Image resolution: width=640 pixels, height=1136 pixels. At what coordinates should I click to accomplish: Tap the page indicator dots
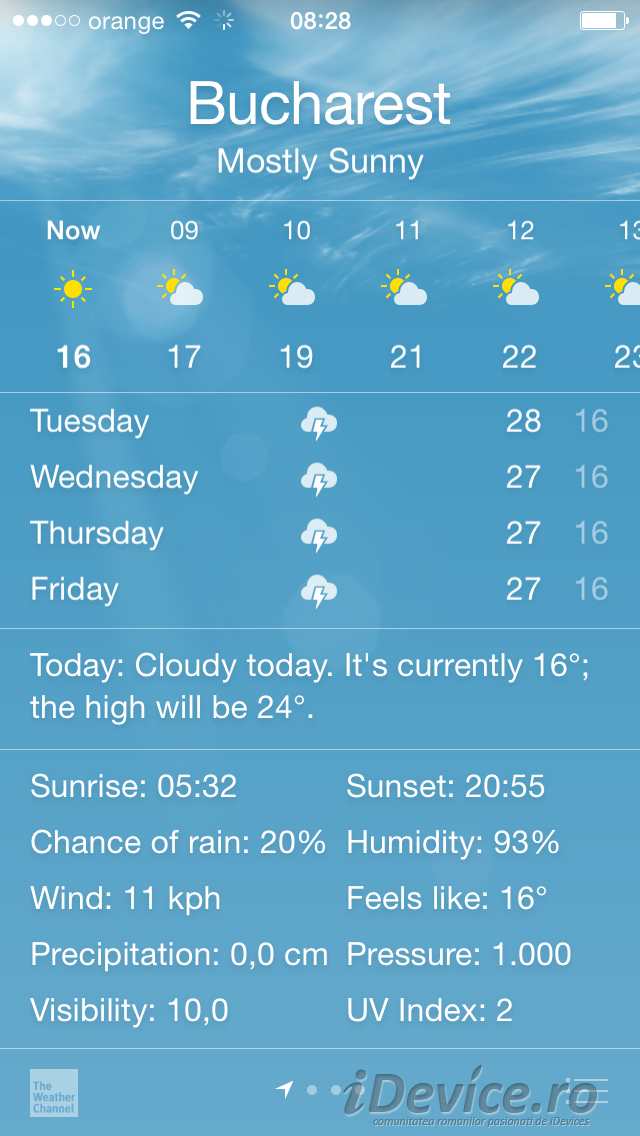[320, 1089]
